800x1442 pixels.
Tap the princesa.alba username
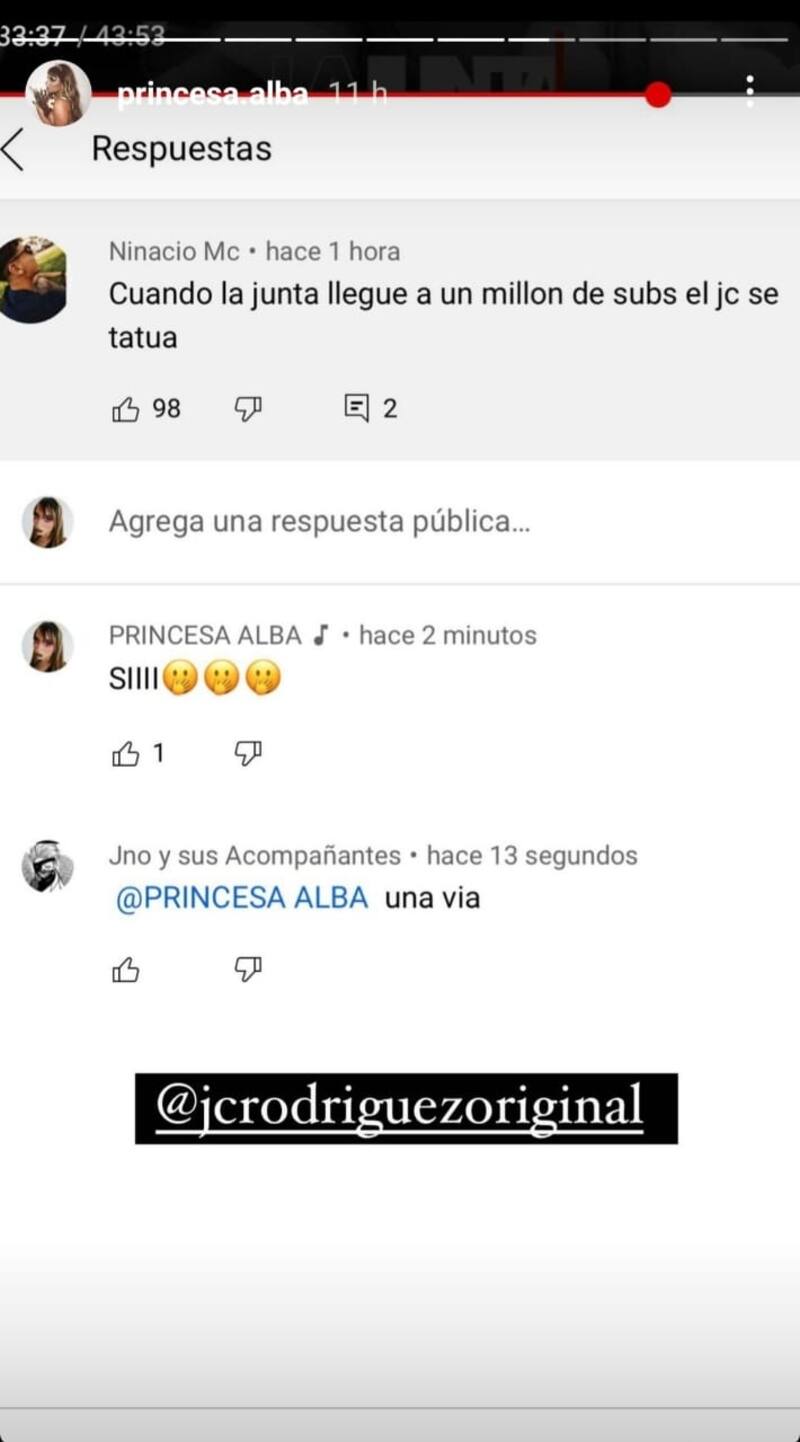[x=212, y=95]
